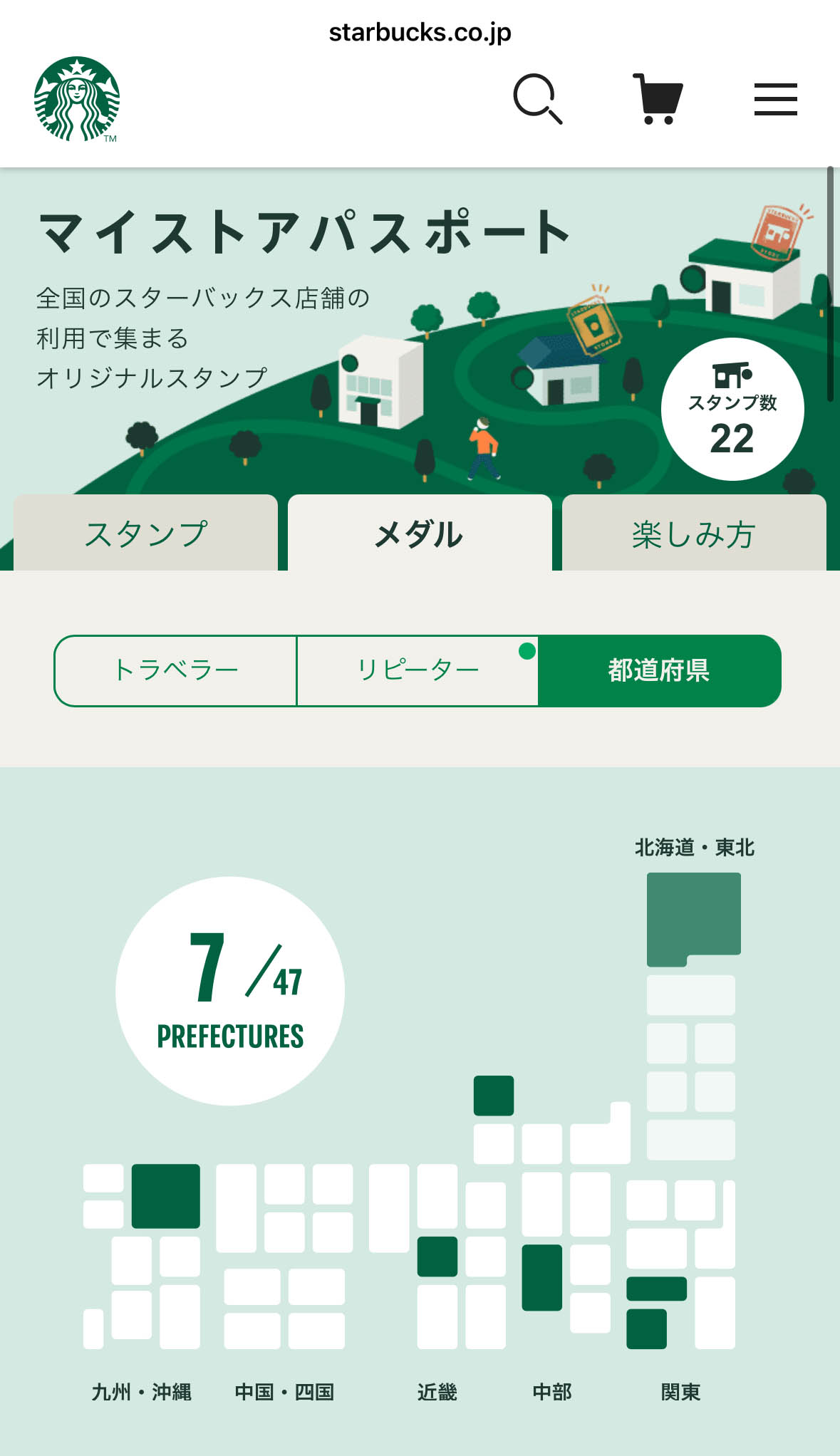Open the hamburger menu
Image resolution: width=840 pixels, height=1456 pixels.
pyautogui.click(x=775, y=99)
